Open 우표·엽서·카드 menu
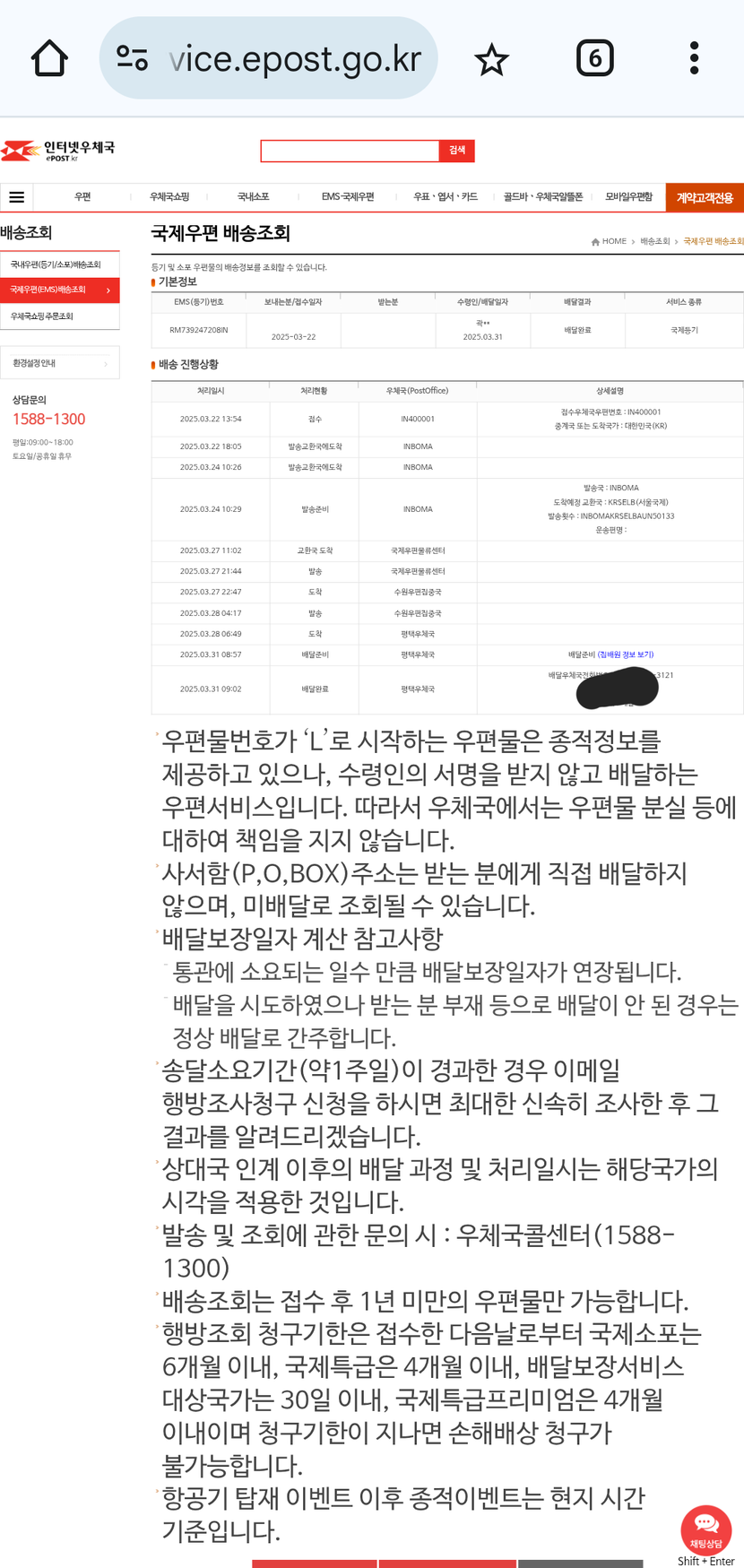 (445, 197)
